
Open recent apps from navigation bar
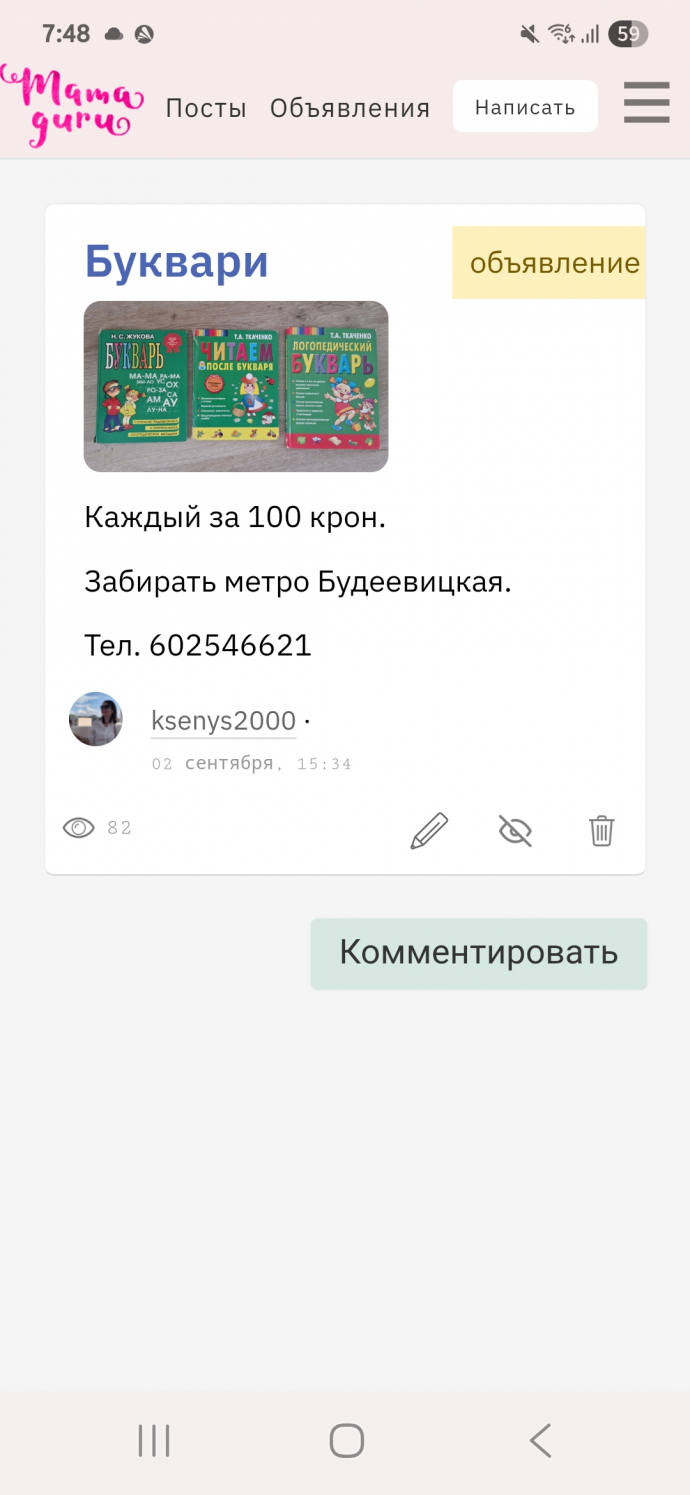[x=154, y=1441]
